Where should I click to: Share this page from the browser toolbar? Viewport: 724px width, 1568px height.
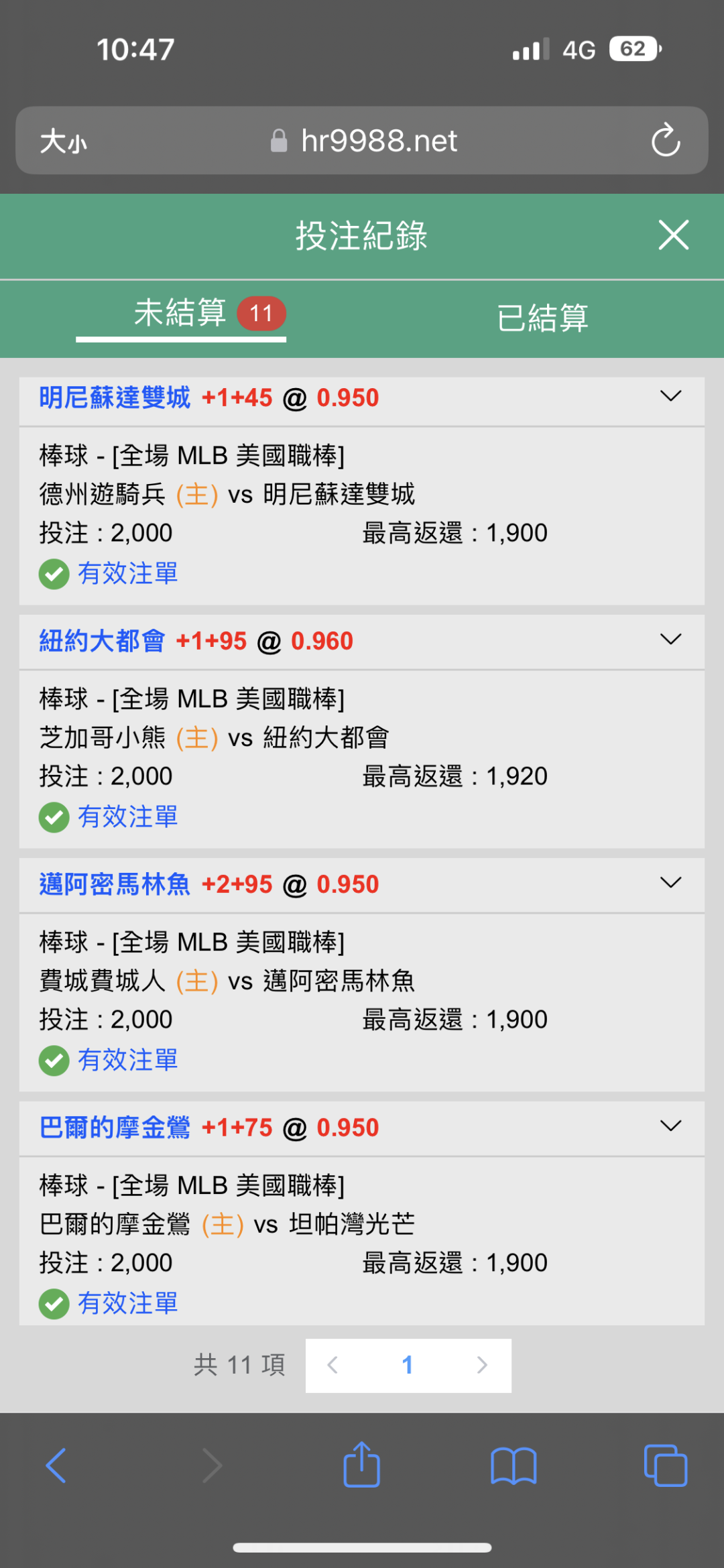(x=361, y=1465)
